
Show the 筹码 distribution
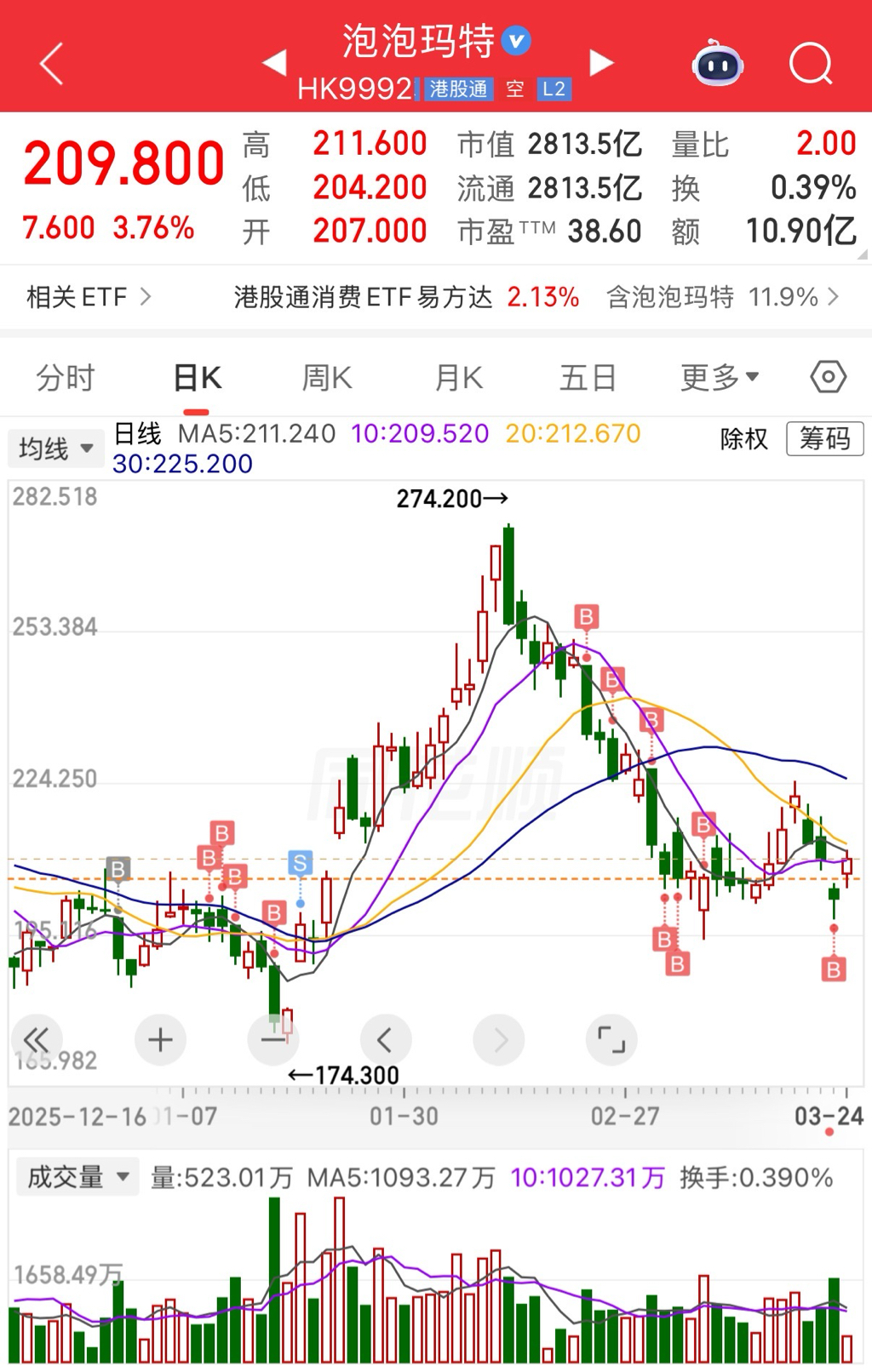click(x=823, y=438)
